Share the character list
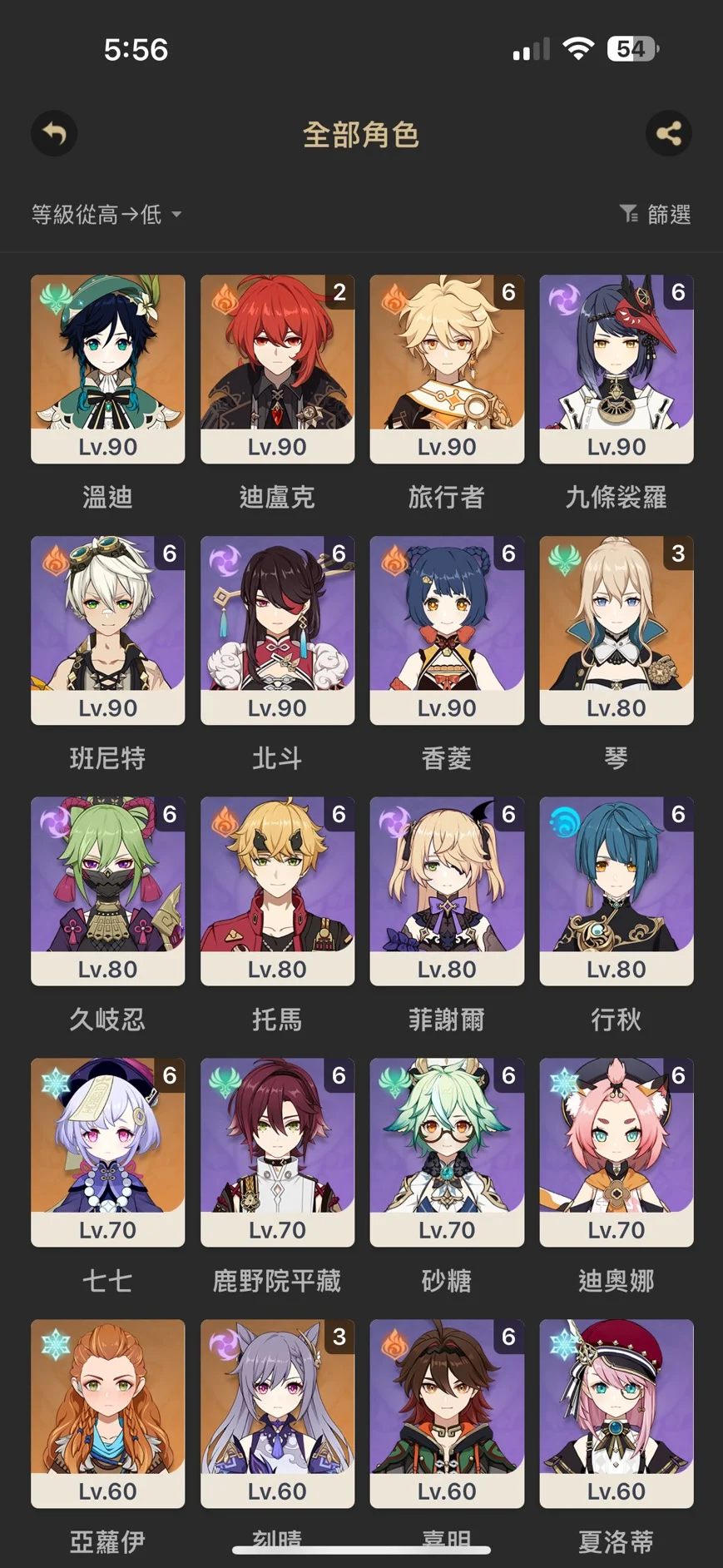This screenshot has height=1568, width=723. tap(668, 133)
